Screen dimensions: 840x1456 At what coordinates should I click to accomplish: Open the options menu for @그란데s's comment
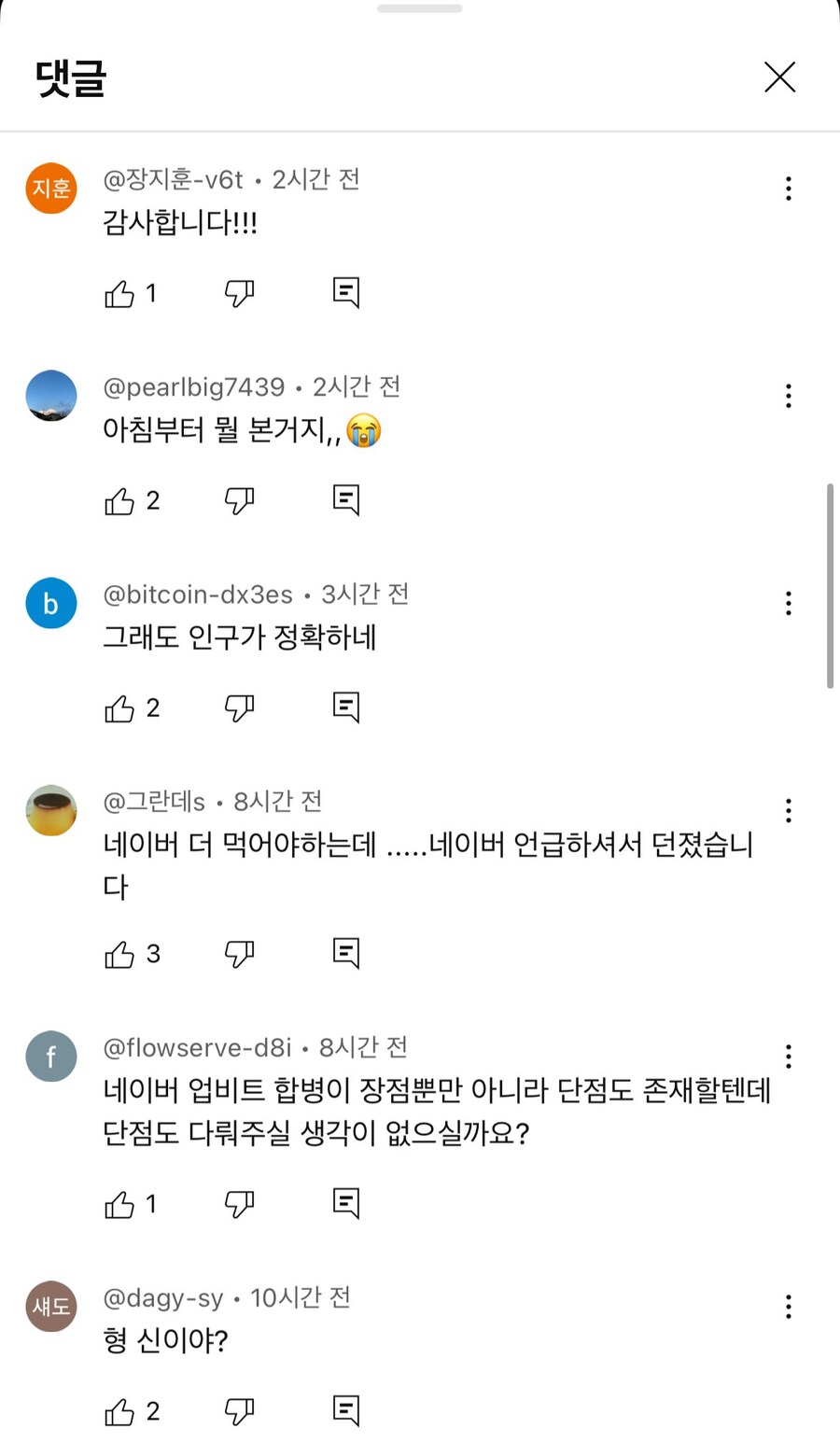789,810
